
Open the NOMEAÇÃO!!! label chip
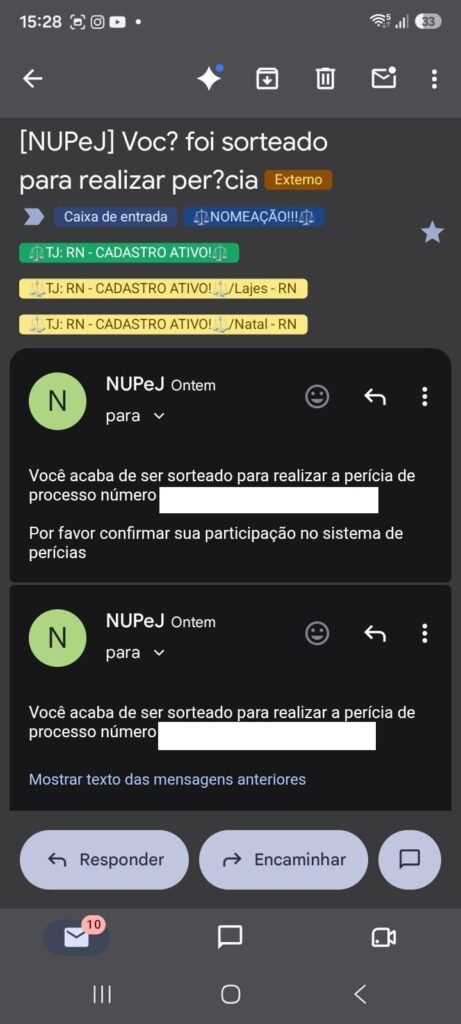pyautogui.click(x=254, y=217)
